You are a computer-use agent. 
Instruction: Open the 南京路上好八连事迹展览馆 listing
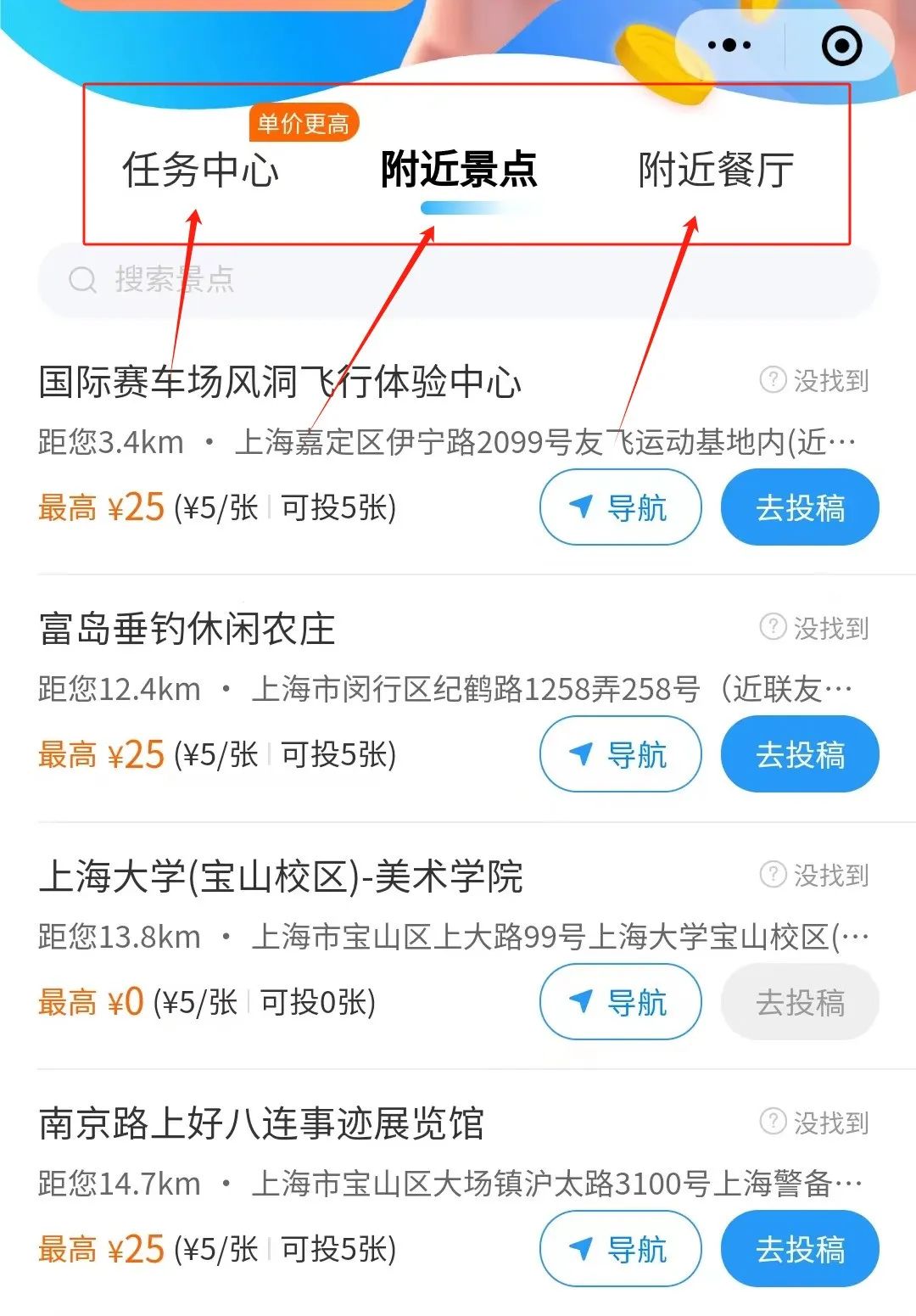click(261, 1124)
